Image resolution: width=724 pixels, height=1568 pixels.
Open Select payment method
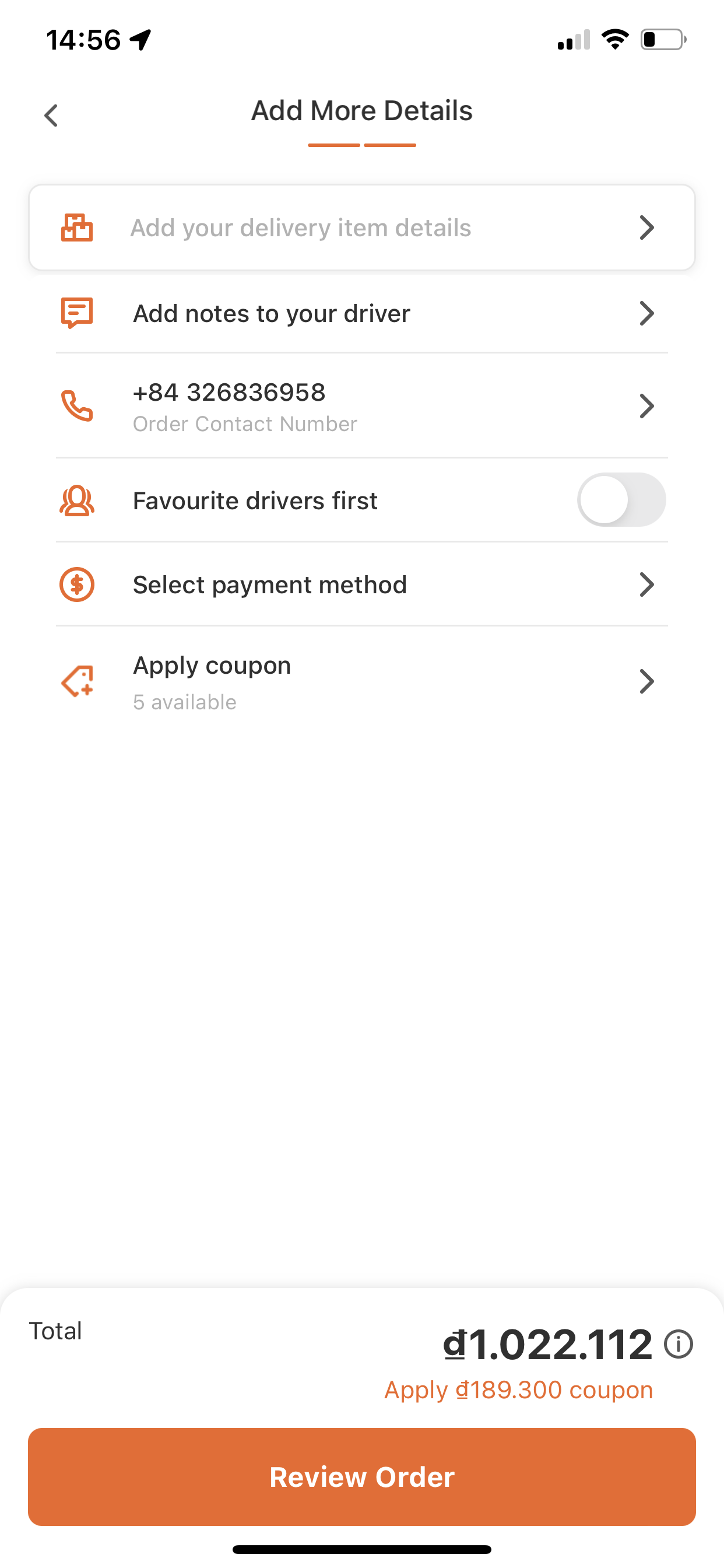(x=361, y=584)
